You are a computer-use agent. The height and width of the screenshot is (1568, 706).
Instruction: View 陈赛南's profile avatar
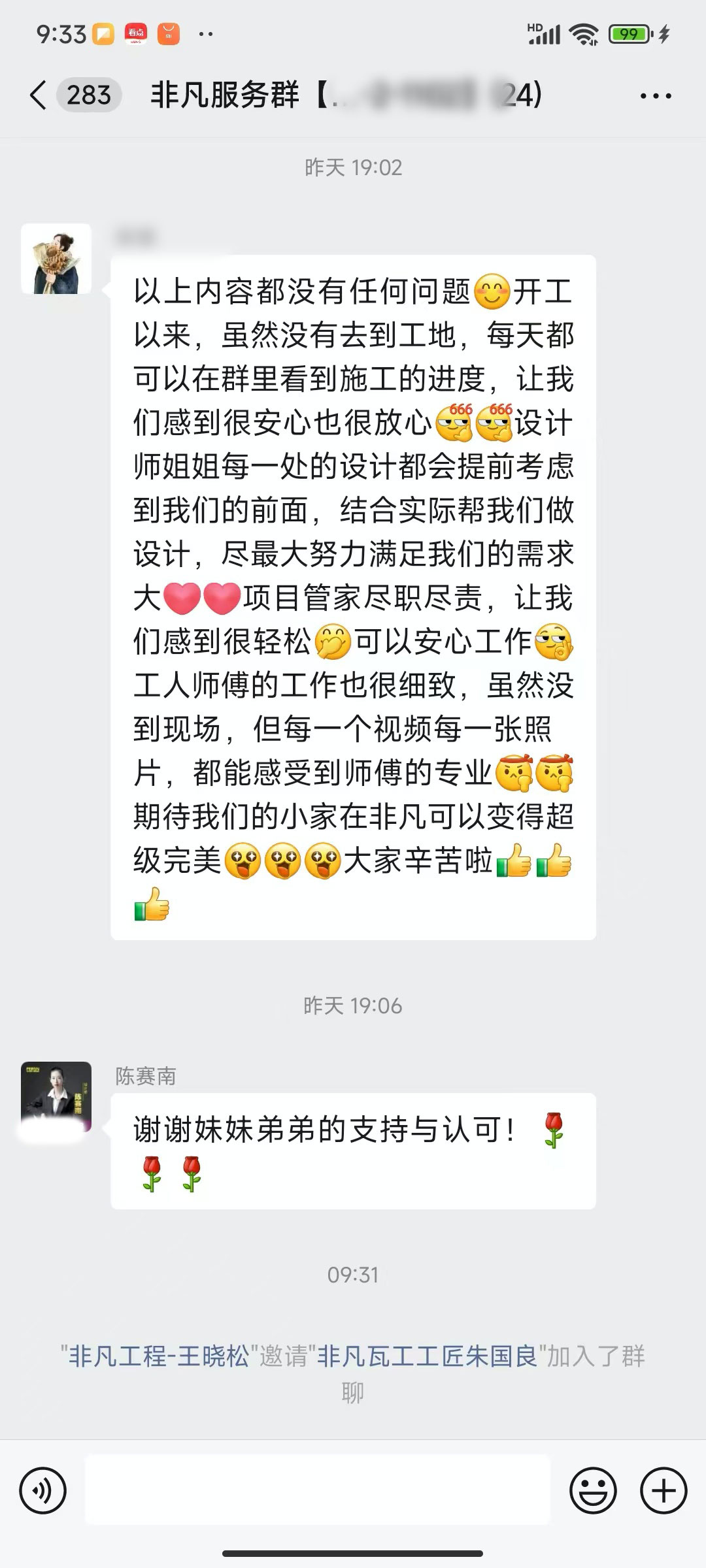click(56, 1096)
